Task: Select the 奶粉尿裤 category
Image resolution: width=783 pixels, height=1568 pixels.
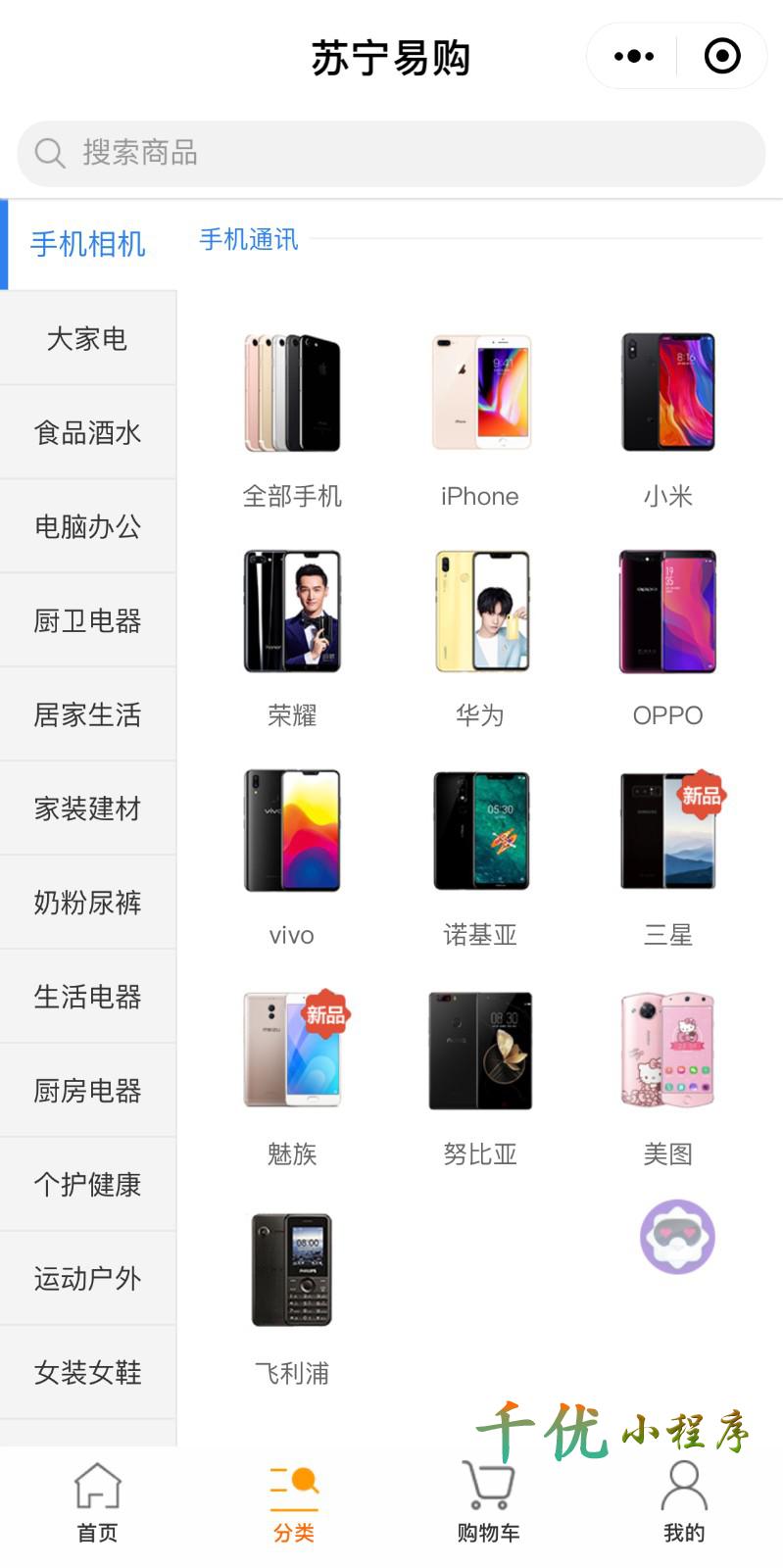Action: [x=87, y=903]
